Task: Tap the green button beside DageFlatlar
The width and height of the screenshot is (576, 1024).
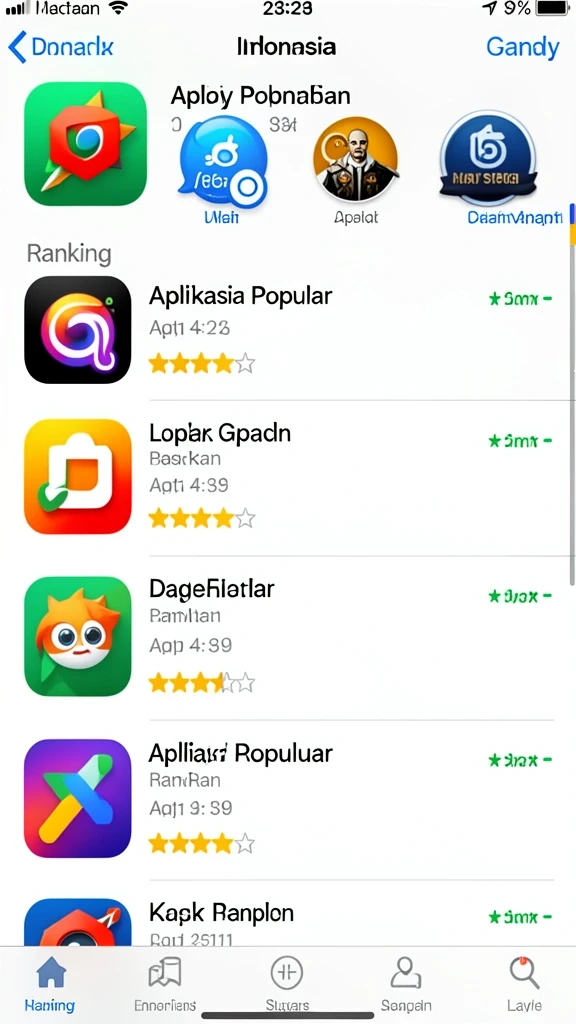Action: [x=520, y=596]
